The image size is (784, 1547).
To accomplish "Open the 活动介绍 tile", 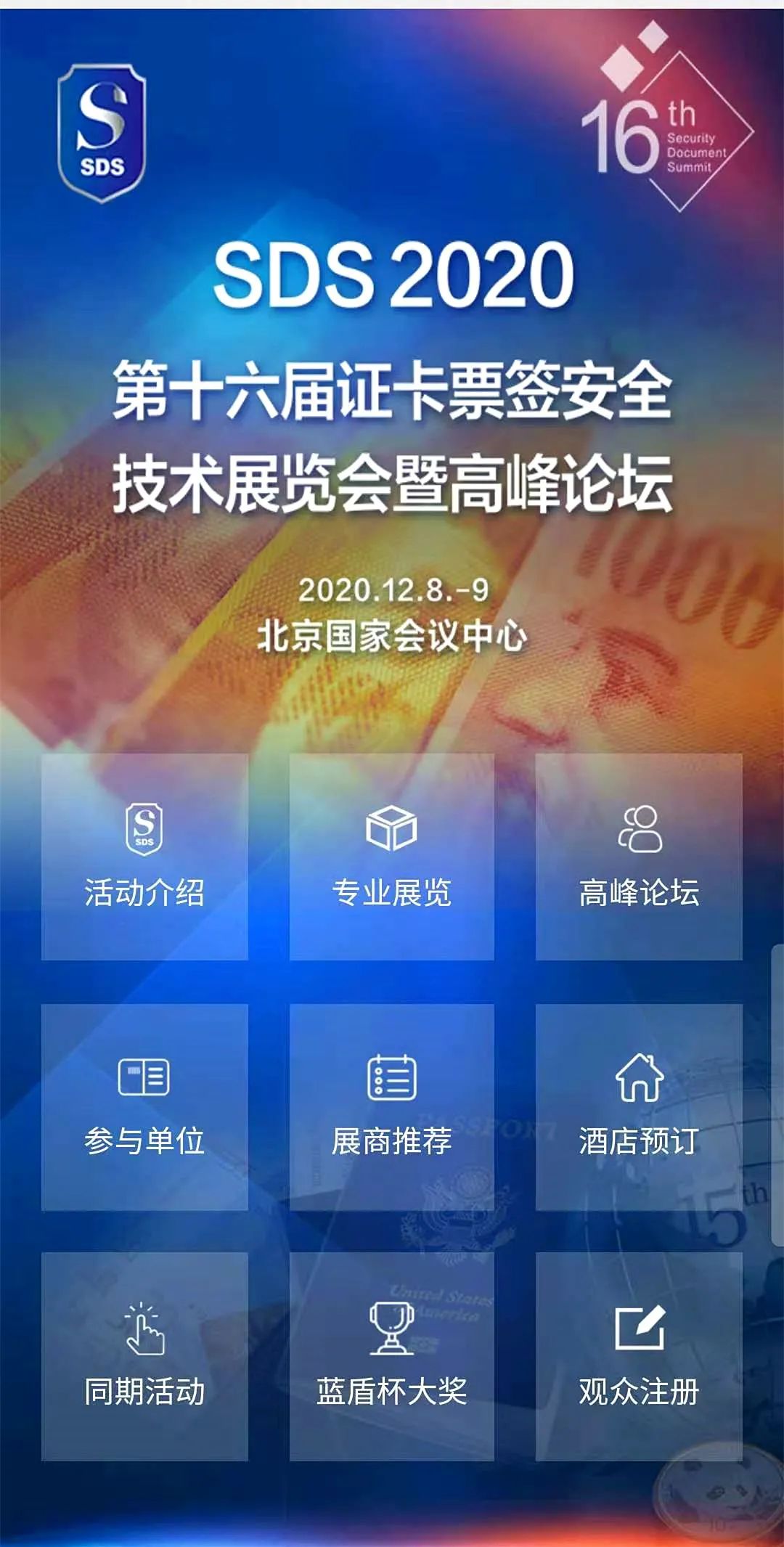I will pos(144,857).
